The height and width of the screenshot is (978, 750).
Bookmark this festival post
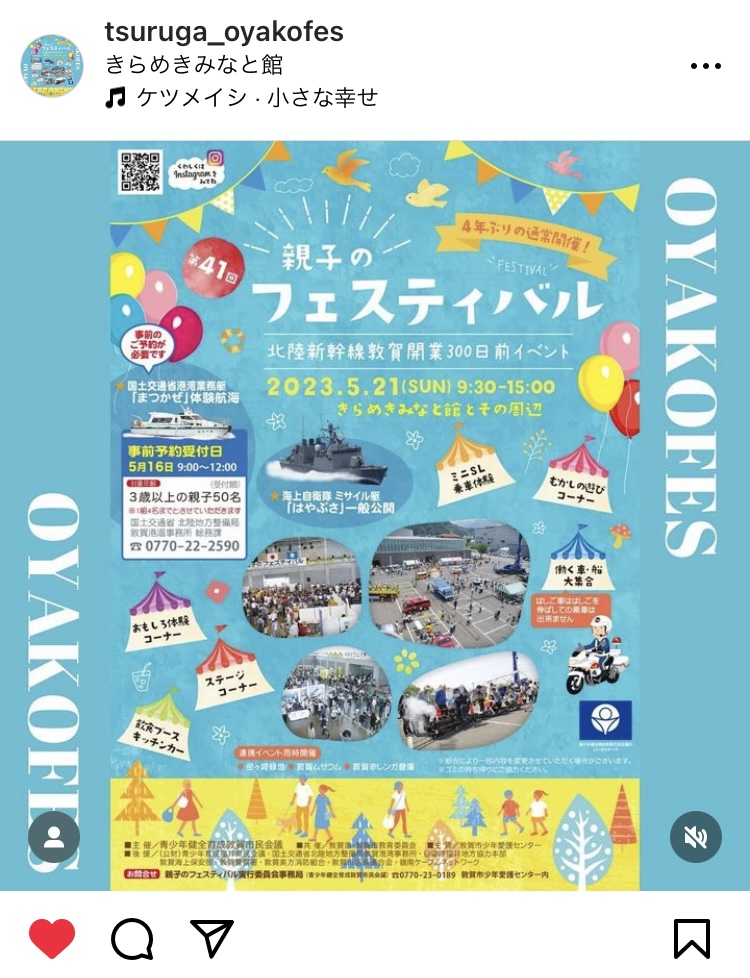pos(691,938)
